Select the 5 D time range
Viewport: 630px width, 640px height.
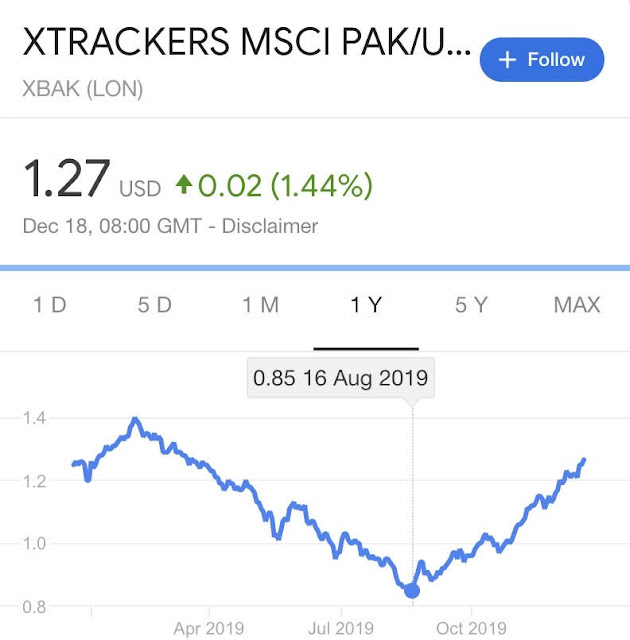(x=155, y=305)
